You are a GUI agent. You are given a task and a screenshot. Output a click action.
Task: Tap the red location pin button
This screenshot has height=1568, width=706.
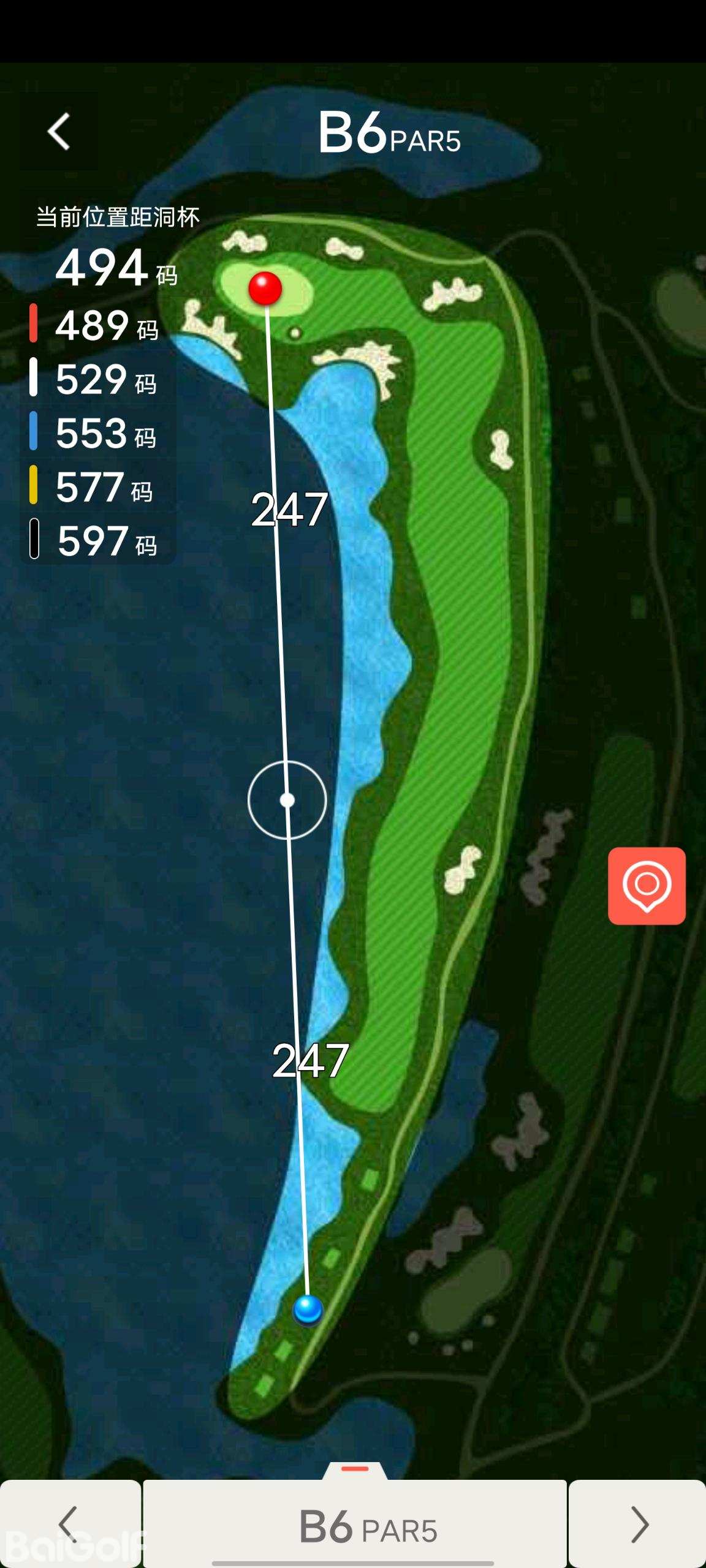pyautogui.click(x=647, y=886)
